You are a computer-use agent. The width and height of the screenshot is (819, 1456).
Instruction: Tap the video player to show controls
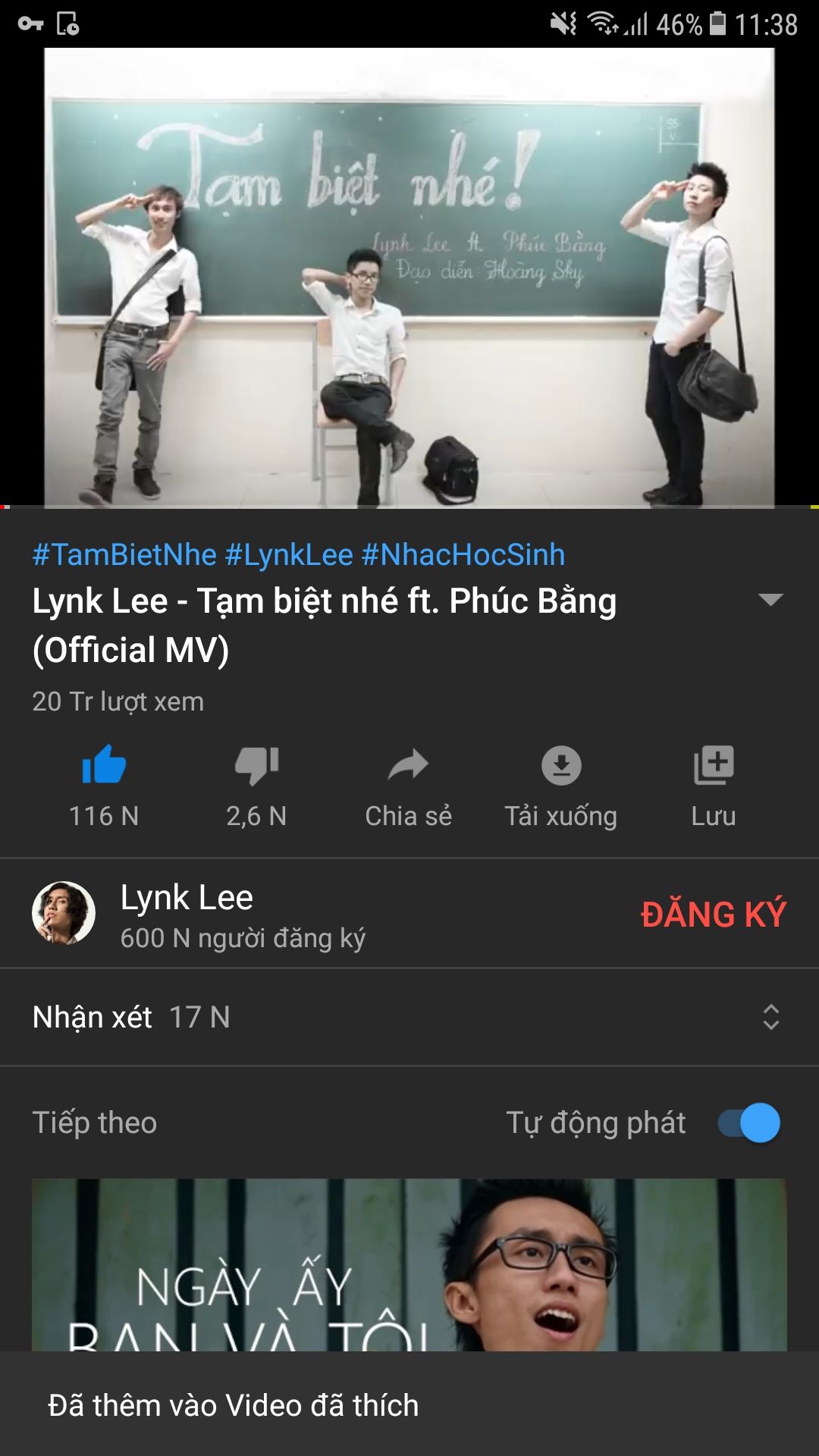coord(409,277)
